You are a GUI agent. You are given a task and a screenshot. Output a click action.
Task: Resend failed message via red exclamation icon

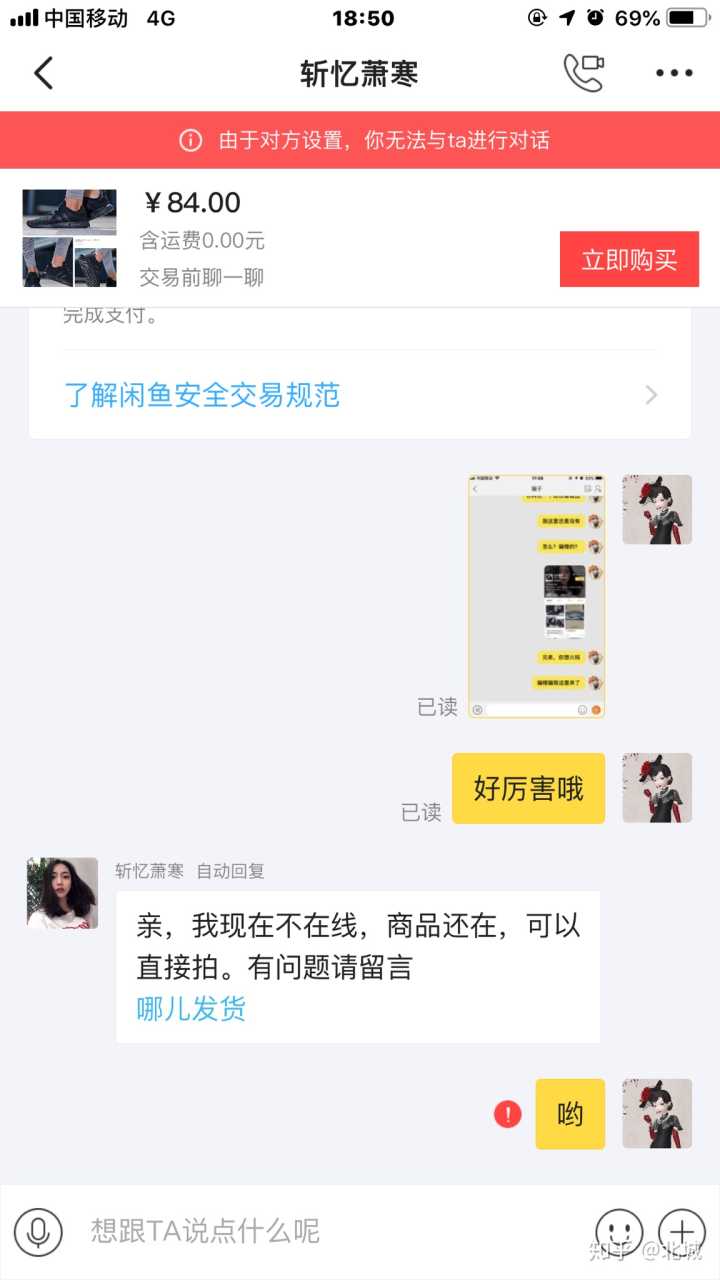coord(508,1113)
